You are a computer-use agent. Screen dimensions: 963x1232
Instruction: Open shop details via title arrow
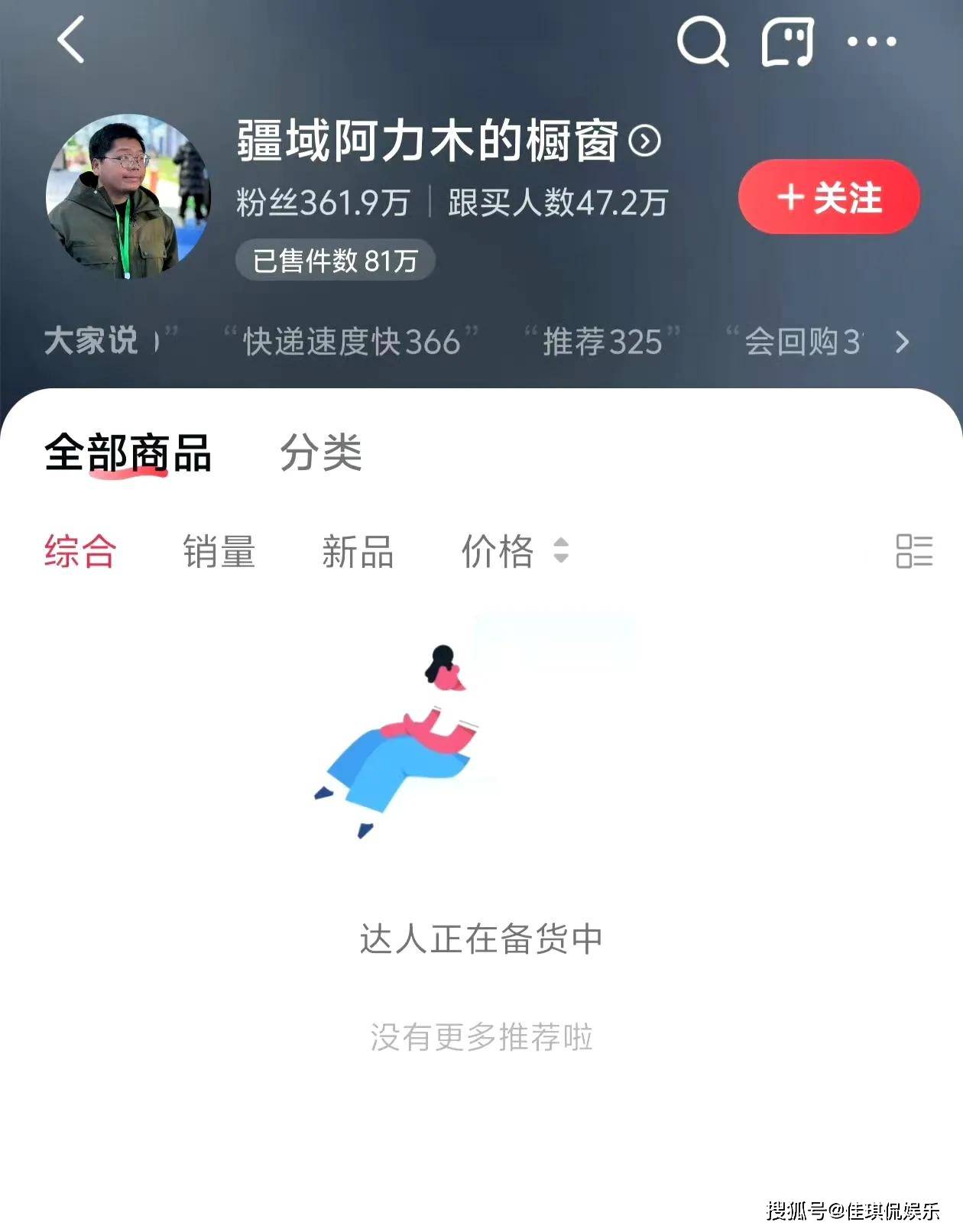tap(645, 141)
